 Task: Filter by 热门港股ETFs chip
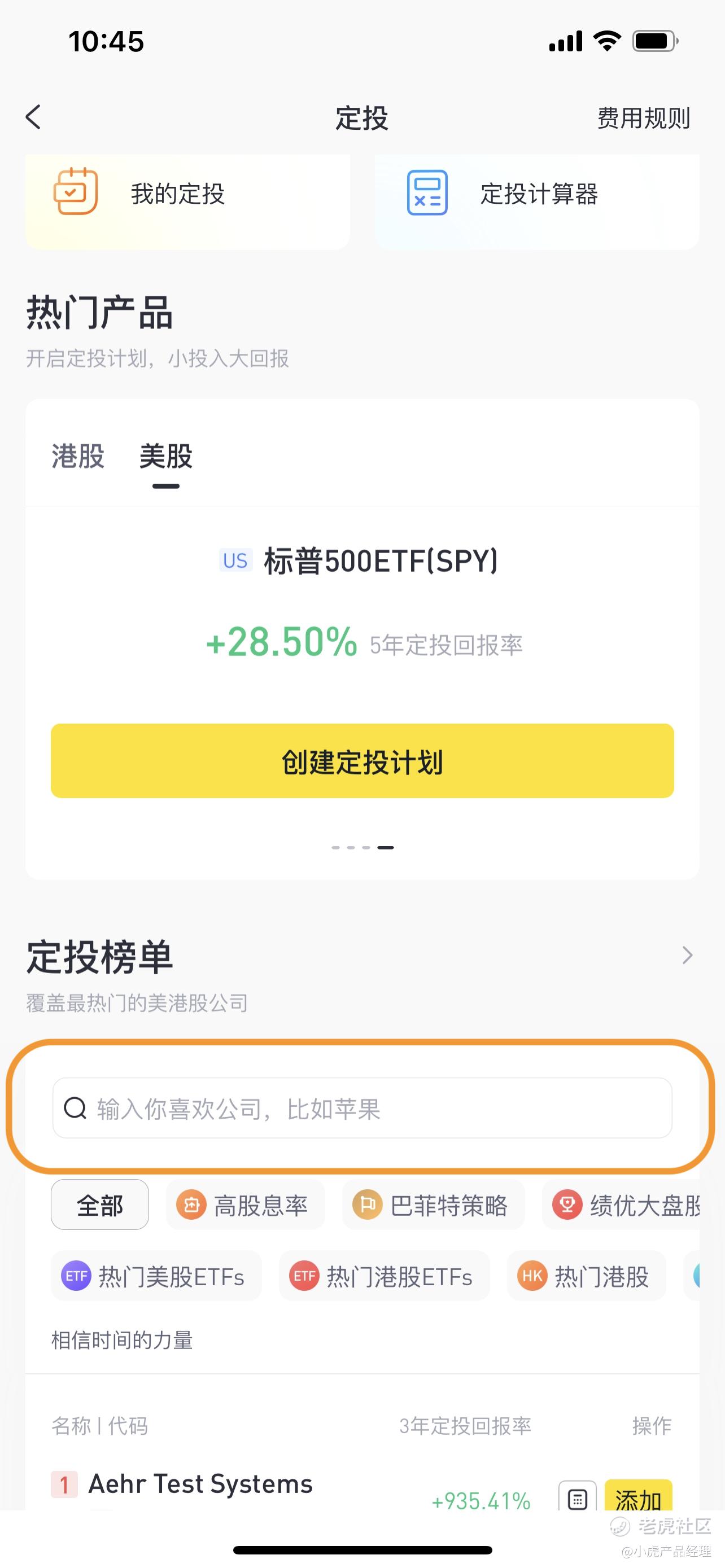(x=384, y=1276)
